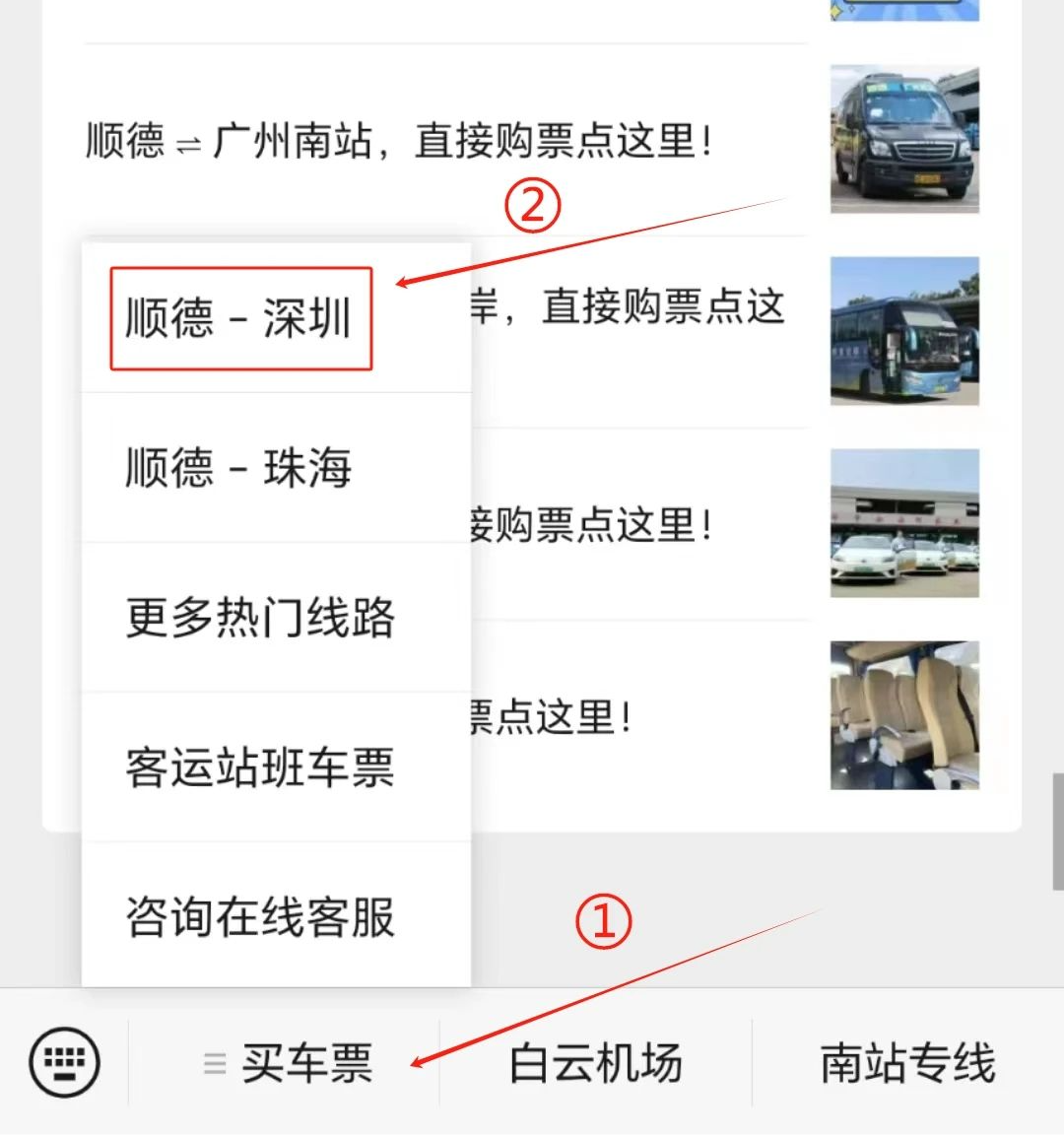
Task: Open the 顺德⇌广州南站 ticket article
Action: pyautogui.click(x=399, y=141)
